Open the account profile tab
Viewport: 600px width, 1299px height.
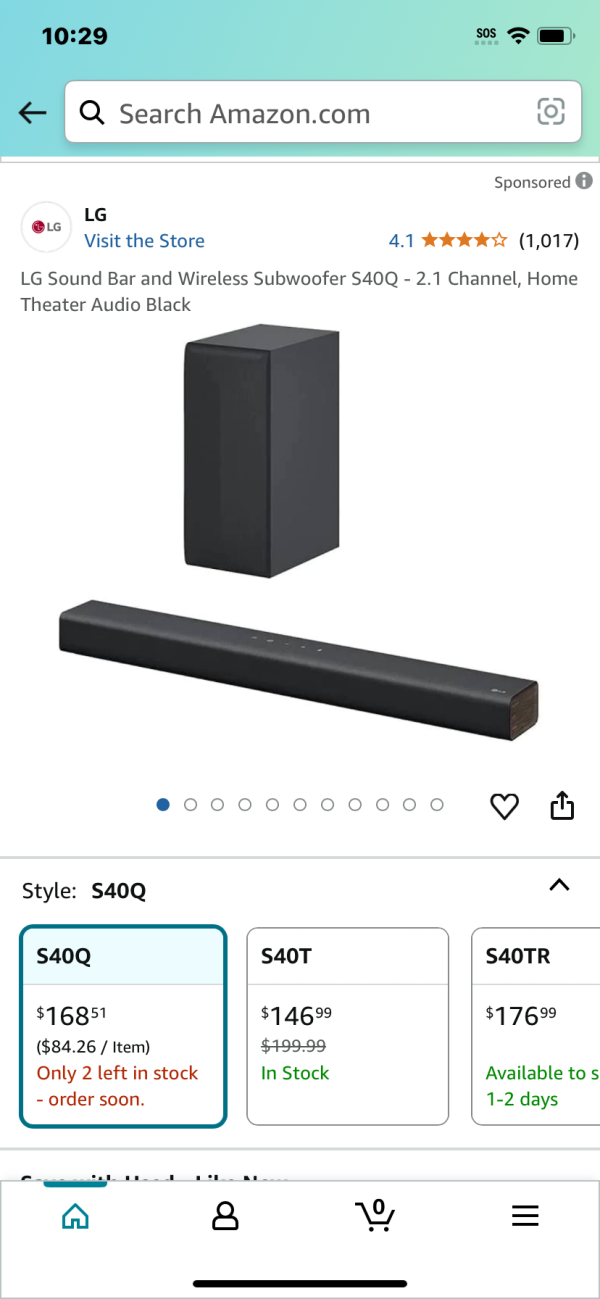[x=225, y=1216]
